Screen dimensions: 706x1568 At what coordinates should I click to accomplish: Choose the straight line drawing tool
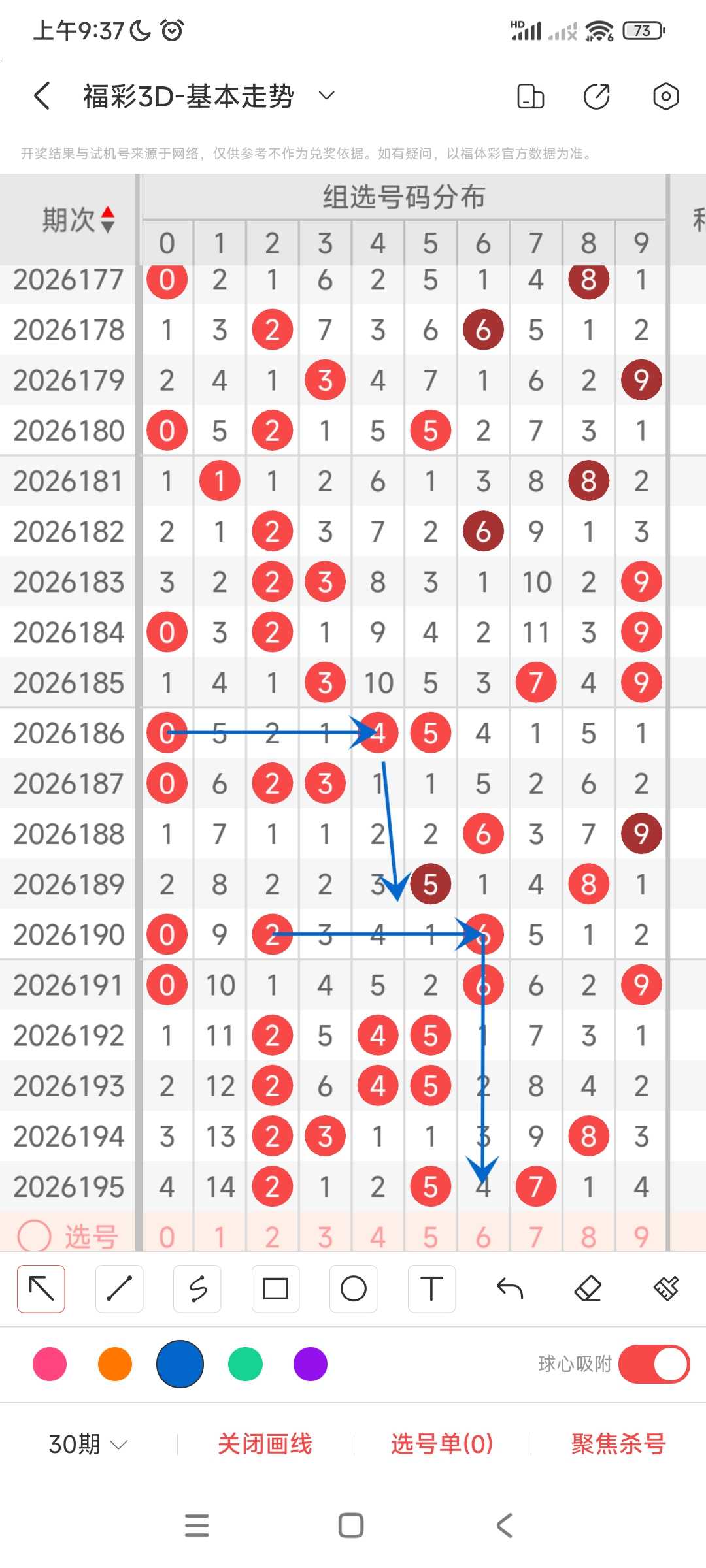point(119,1288)
